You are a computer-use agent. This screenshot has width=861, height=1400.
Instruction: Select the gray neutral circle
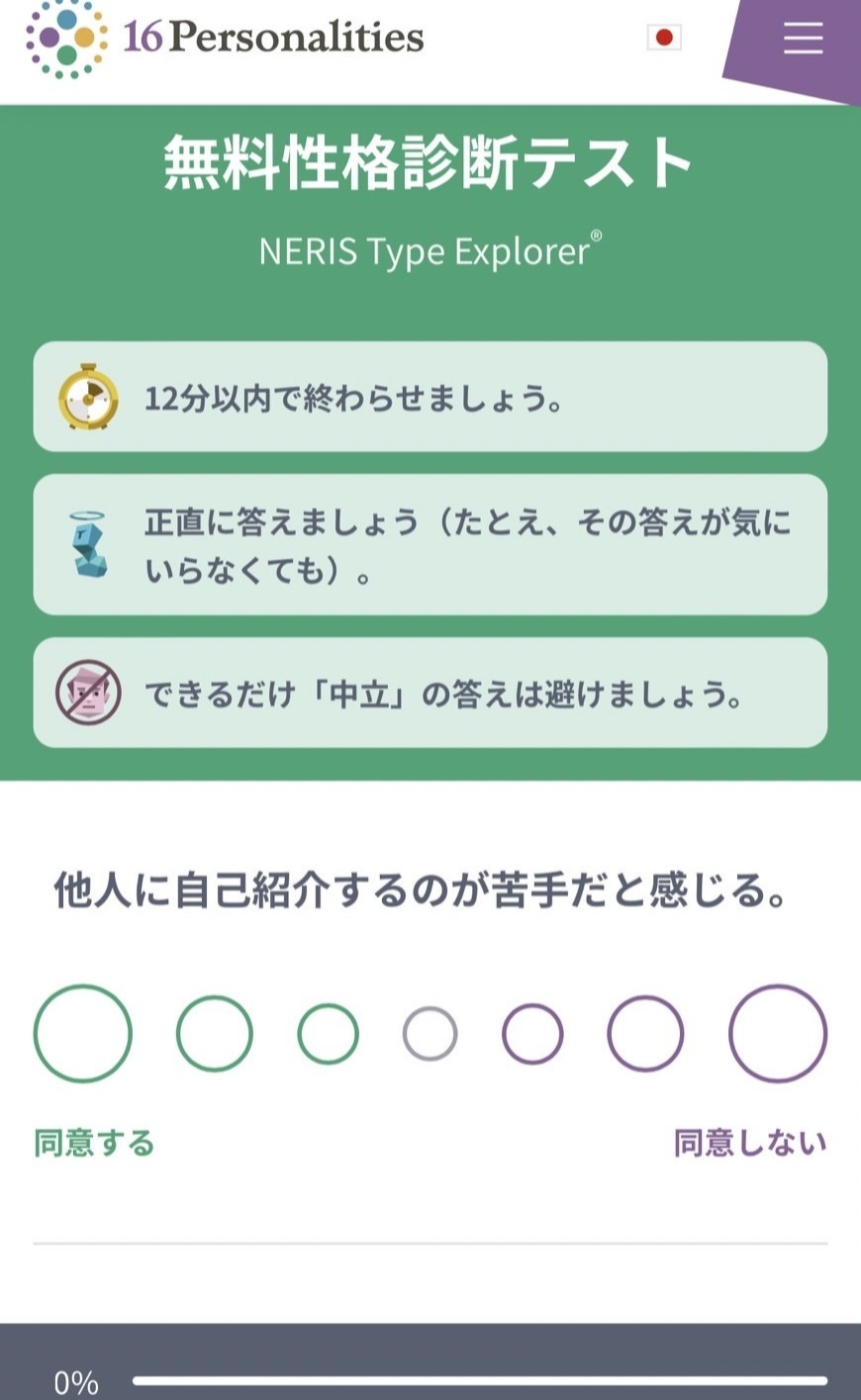[x=430, y=1033]
